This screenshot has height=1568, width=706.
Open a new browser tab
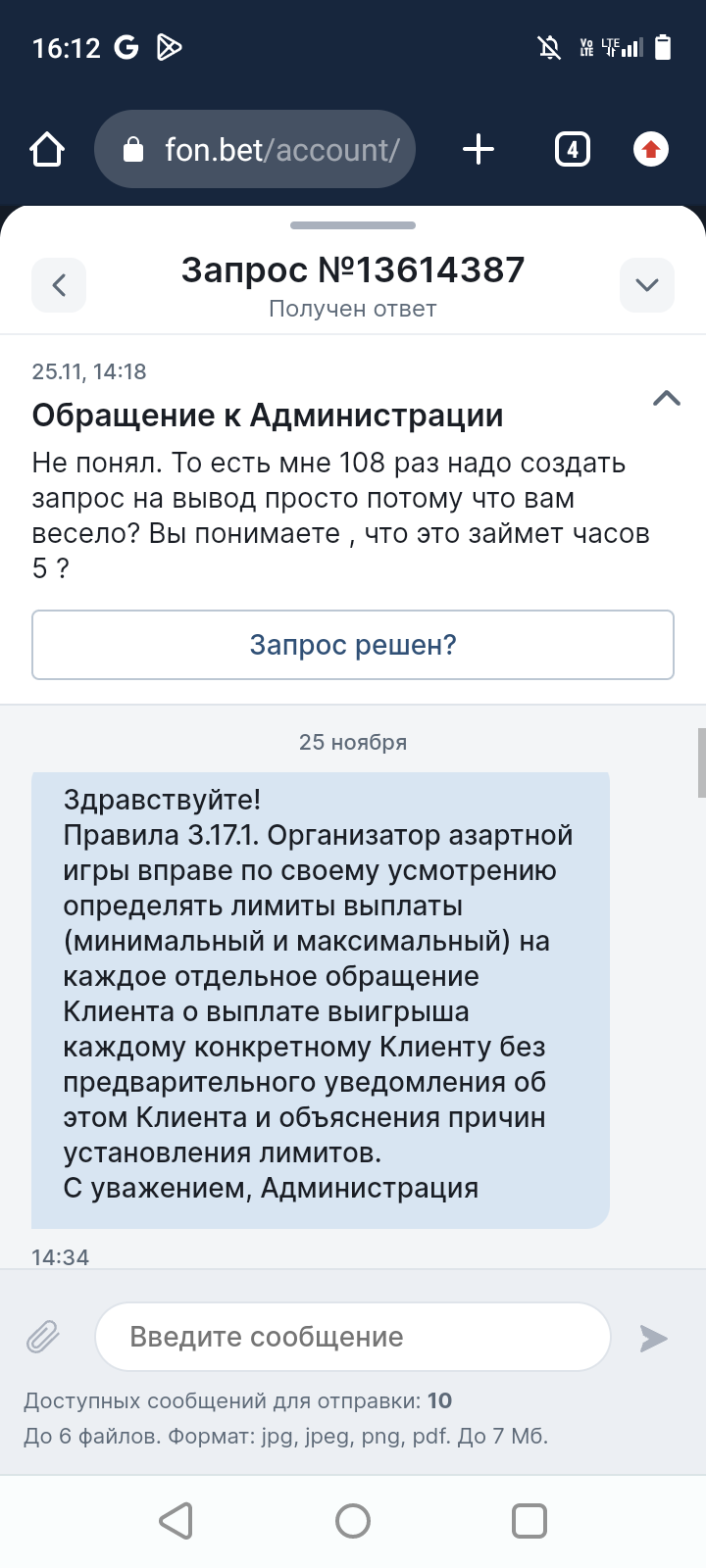(x=479, y=150)
